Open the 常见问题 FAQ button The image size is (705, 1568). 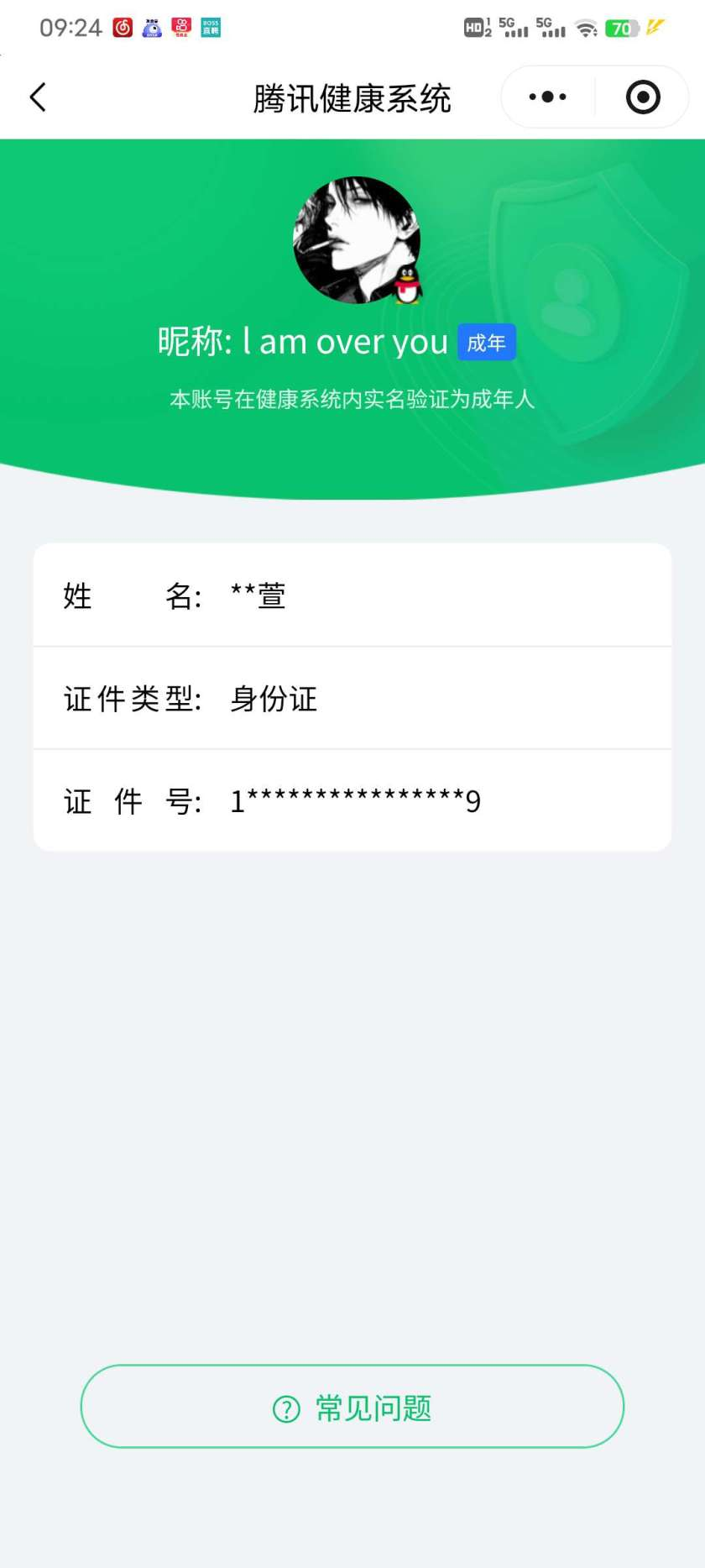point(352,1407)
